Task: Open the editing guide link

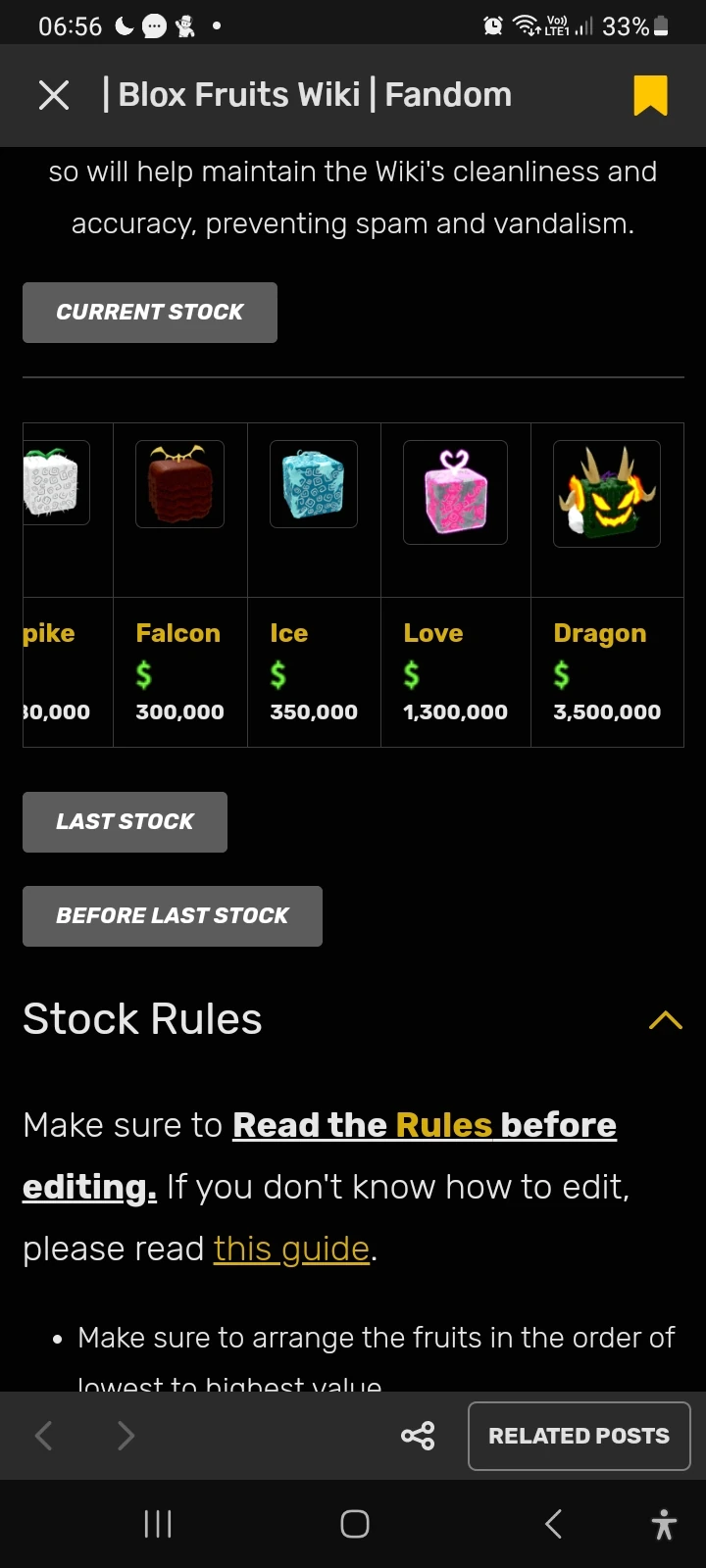Action: 291,1248
